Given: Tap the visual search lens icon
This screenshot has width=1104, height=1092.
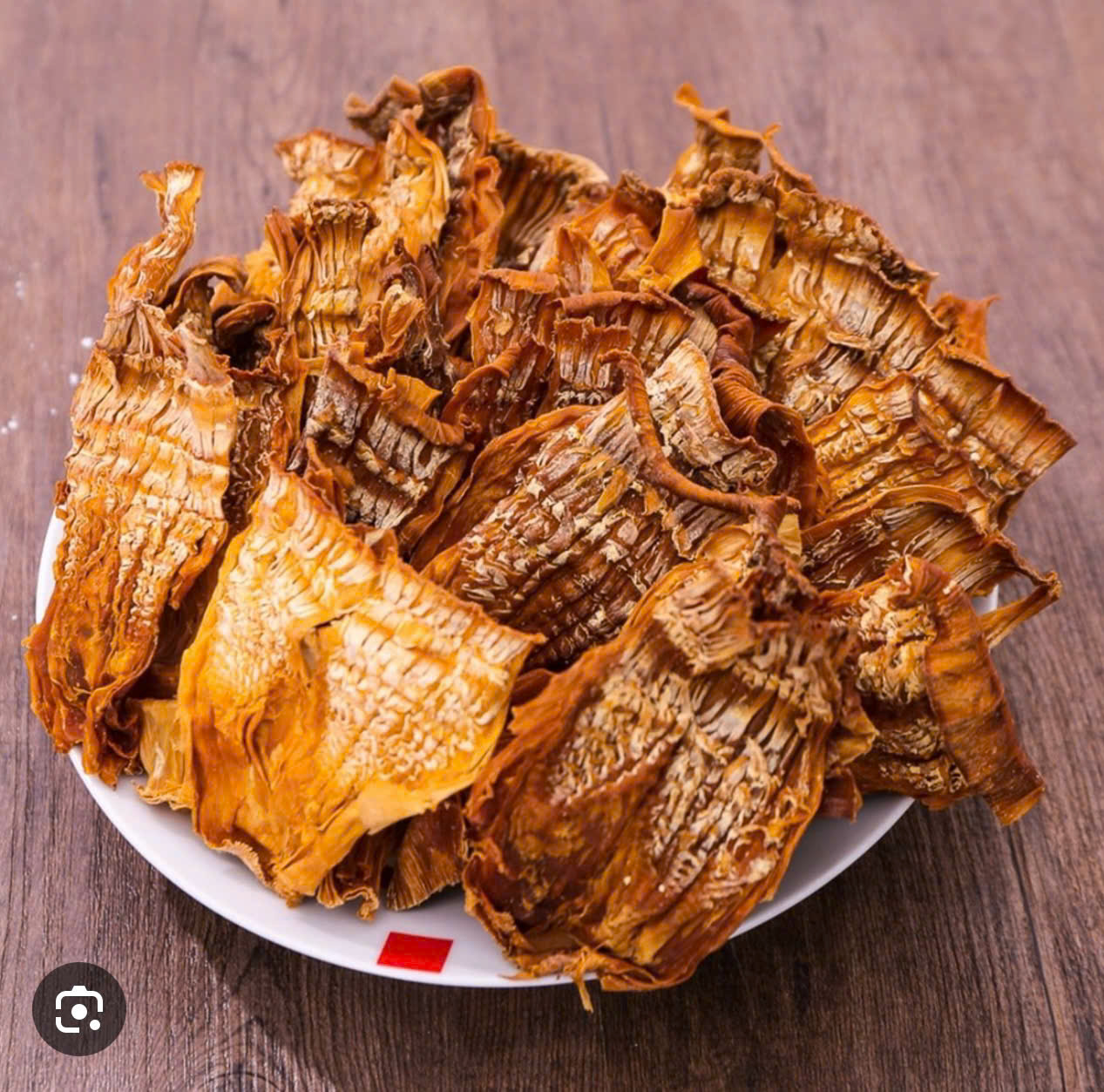Looking at the screenshot, I should 79,1008.
